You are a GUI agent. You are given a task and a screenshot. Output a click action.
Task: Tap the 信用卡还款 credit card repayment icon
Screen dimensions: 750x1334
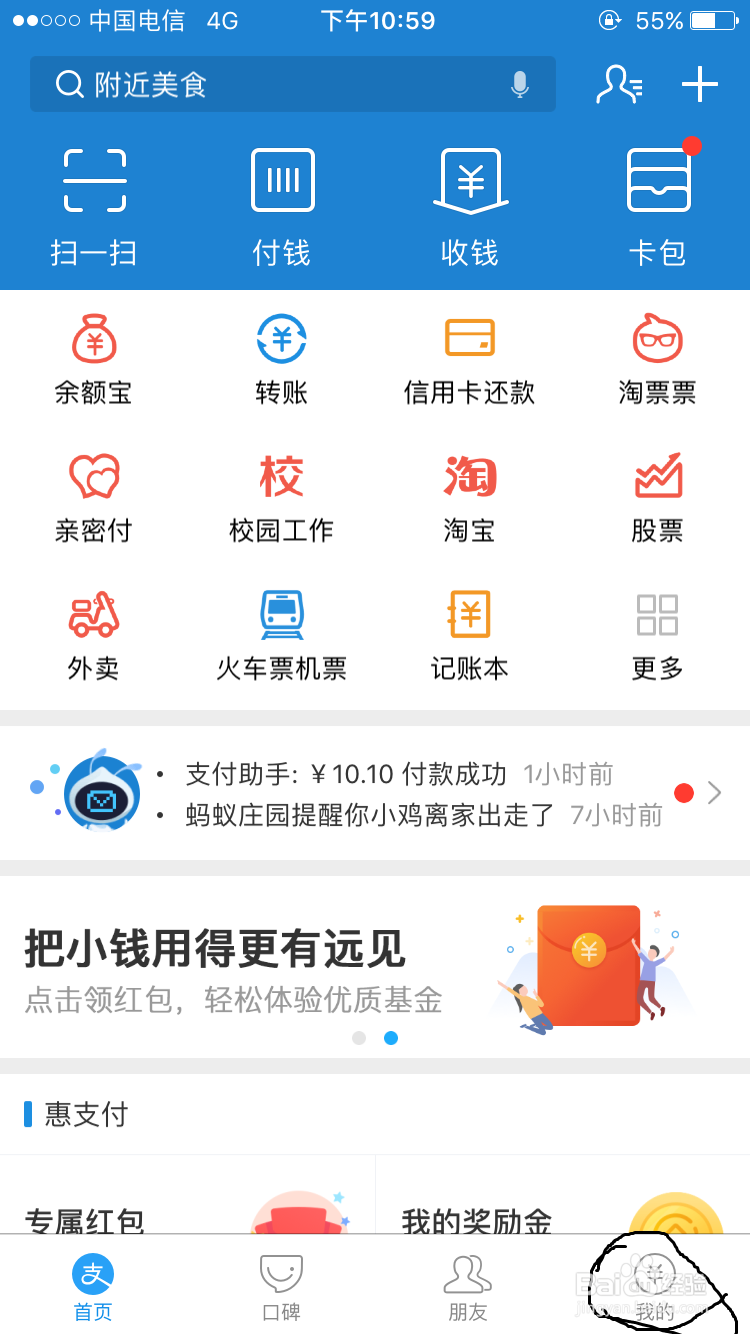[x=469, y=340]
